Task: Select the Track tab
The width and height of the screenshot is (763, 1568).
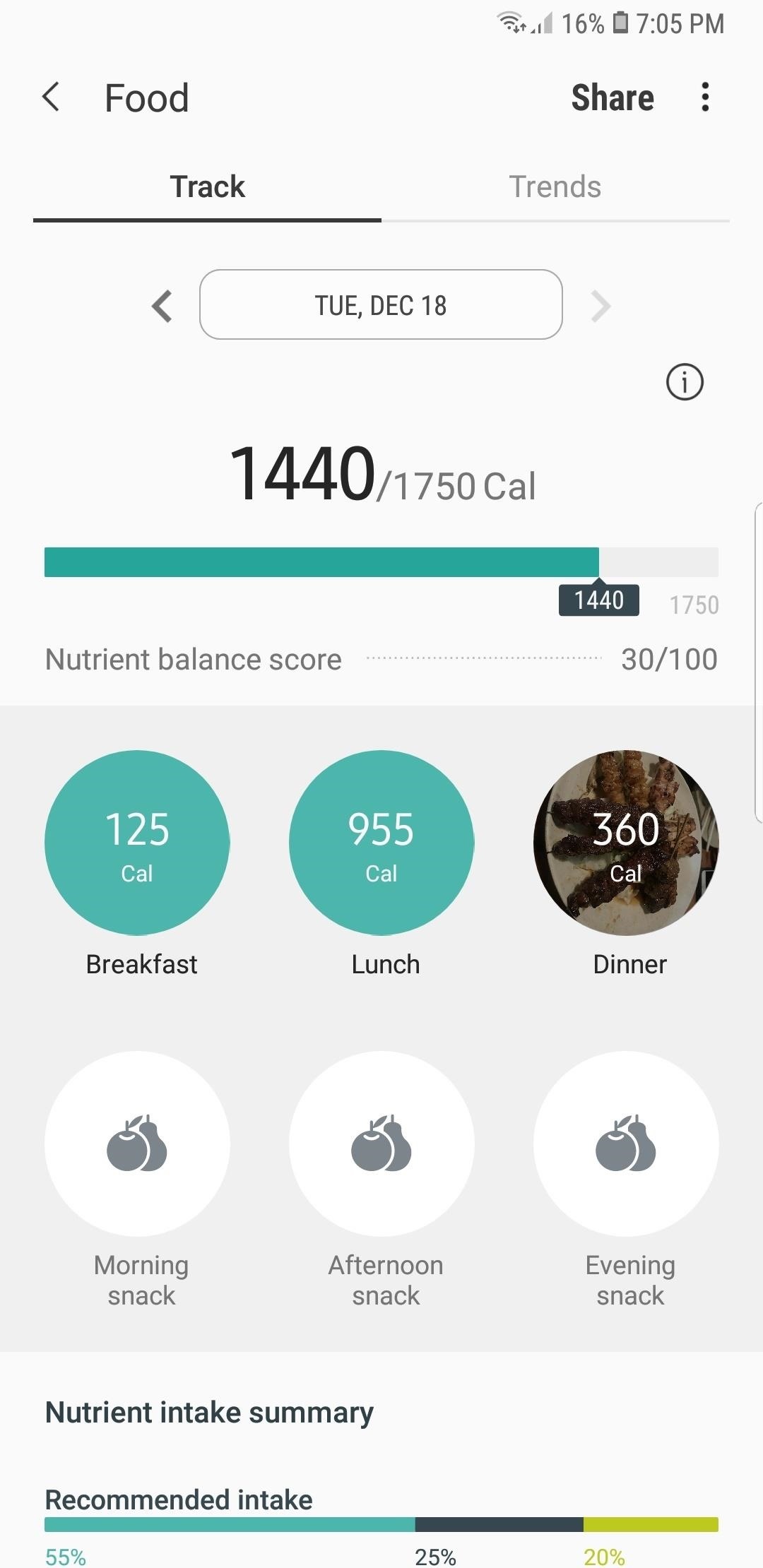Action: [x=206, y=186]
